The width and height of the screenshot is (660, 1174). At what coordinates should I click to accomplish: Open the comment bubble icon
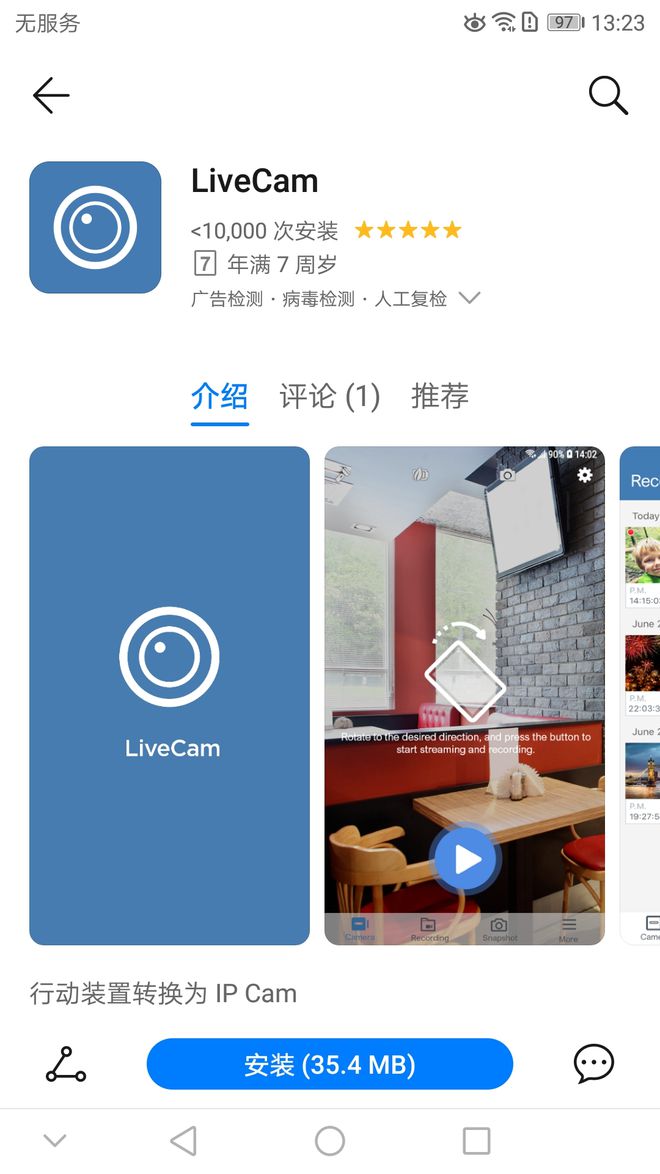593,1064
